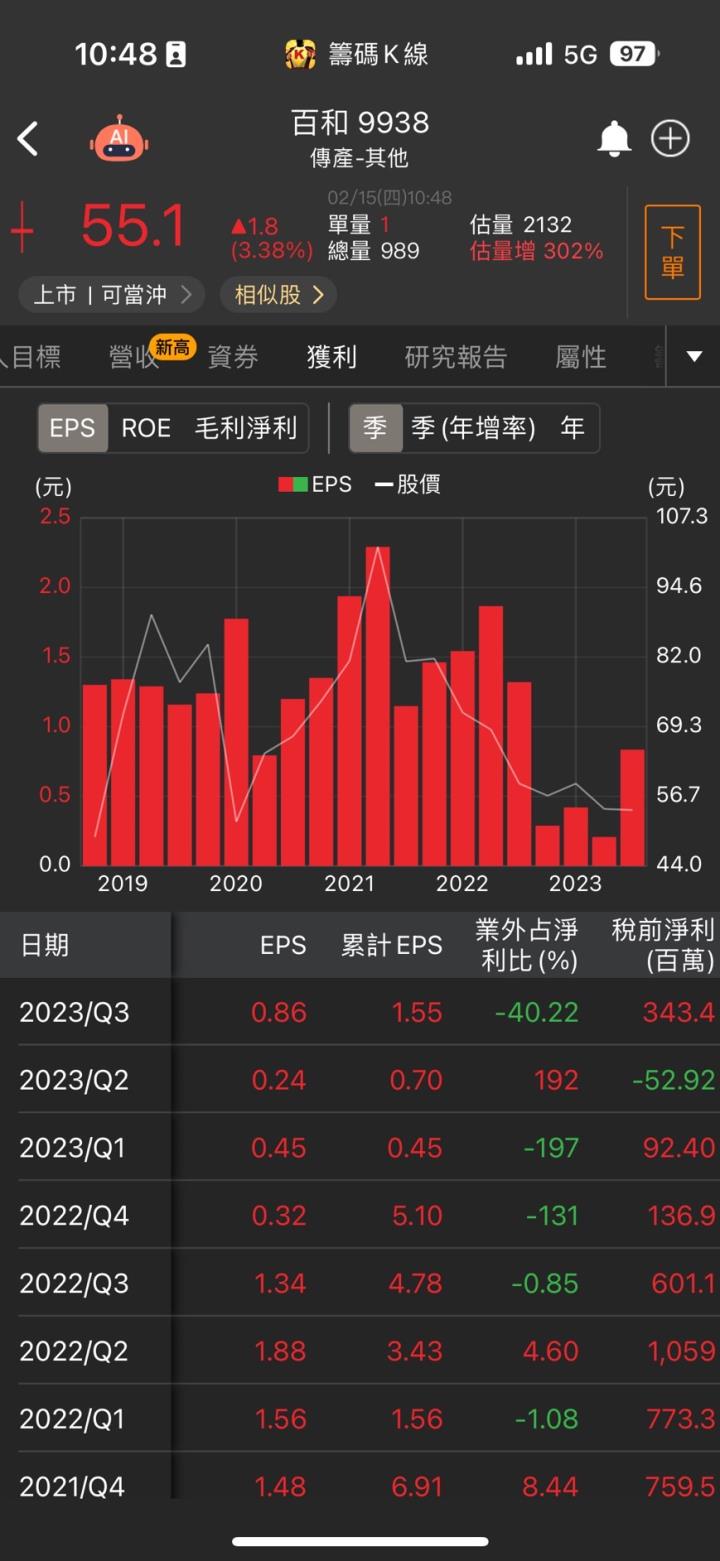720x1561 pixels.
Task: Choose the 季 (年增率) view
Action: coord(473,428)
